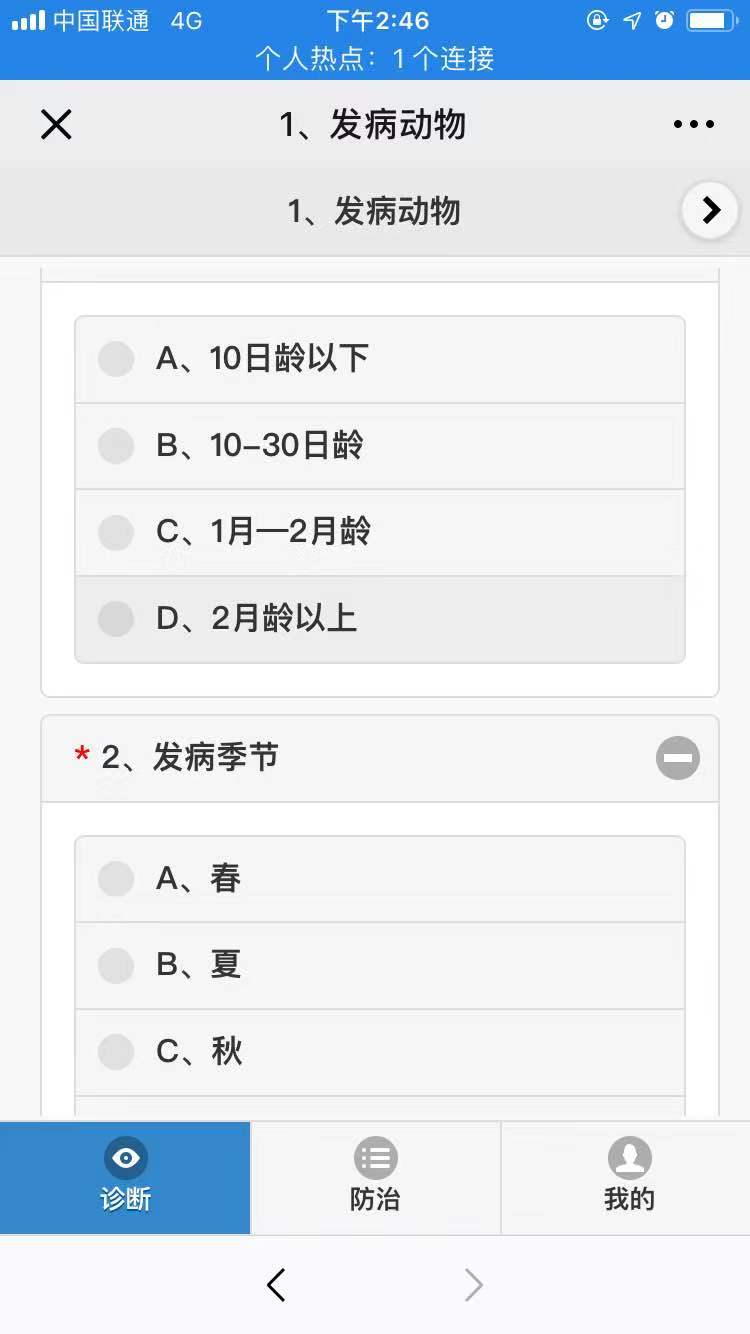Go back using the browser back arrow
This screenshot has width=750, height=1334.
(277, 1285)
